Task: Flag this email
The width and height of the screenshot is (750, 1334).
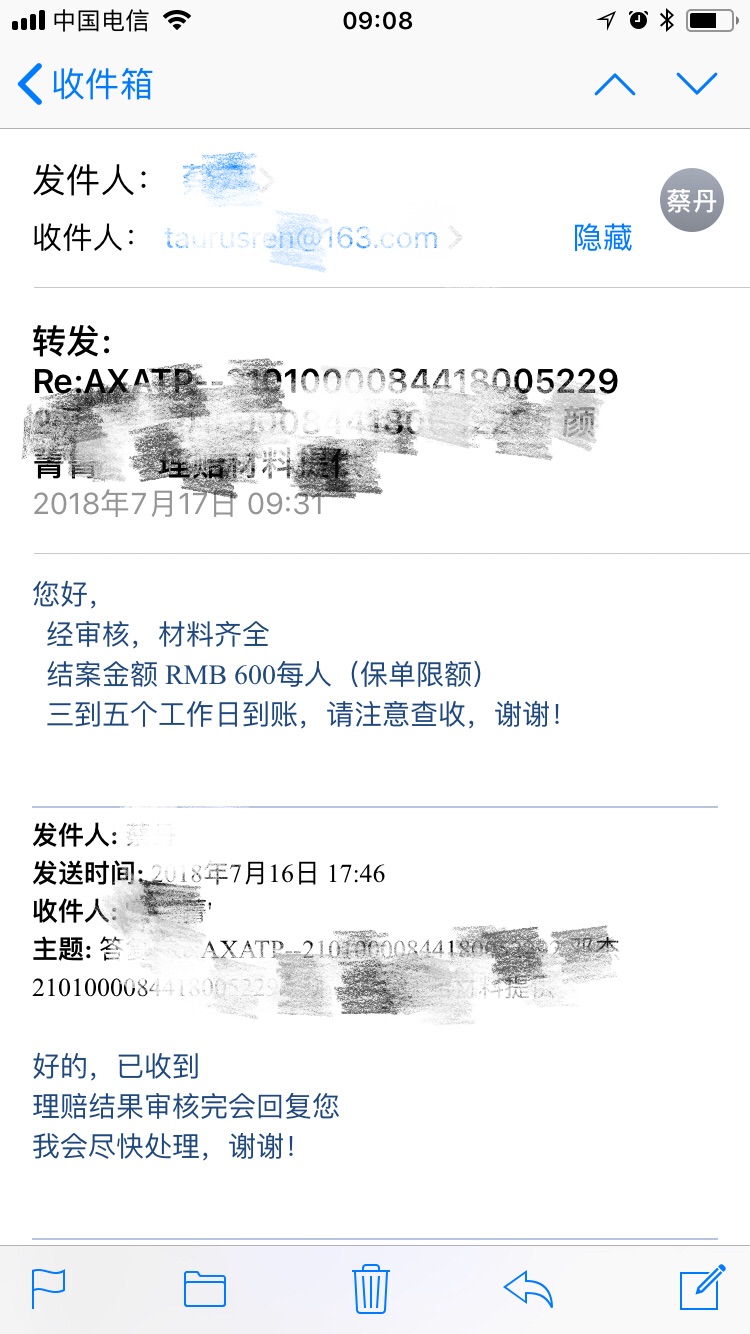Action: [48, 1288]
